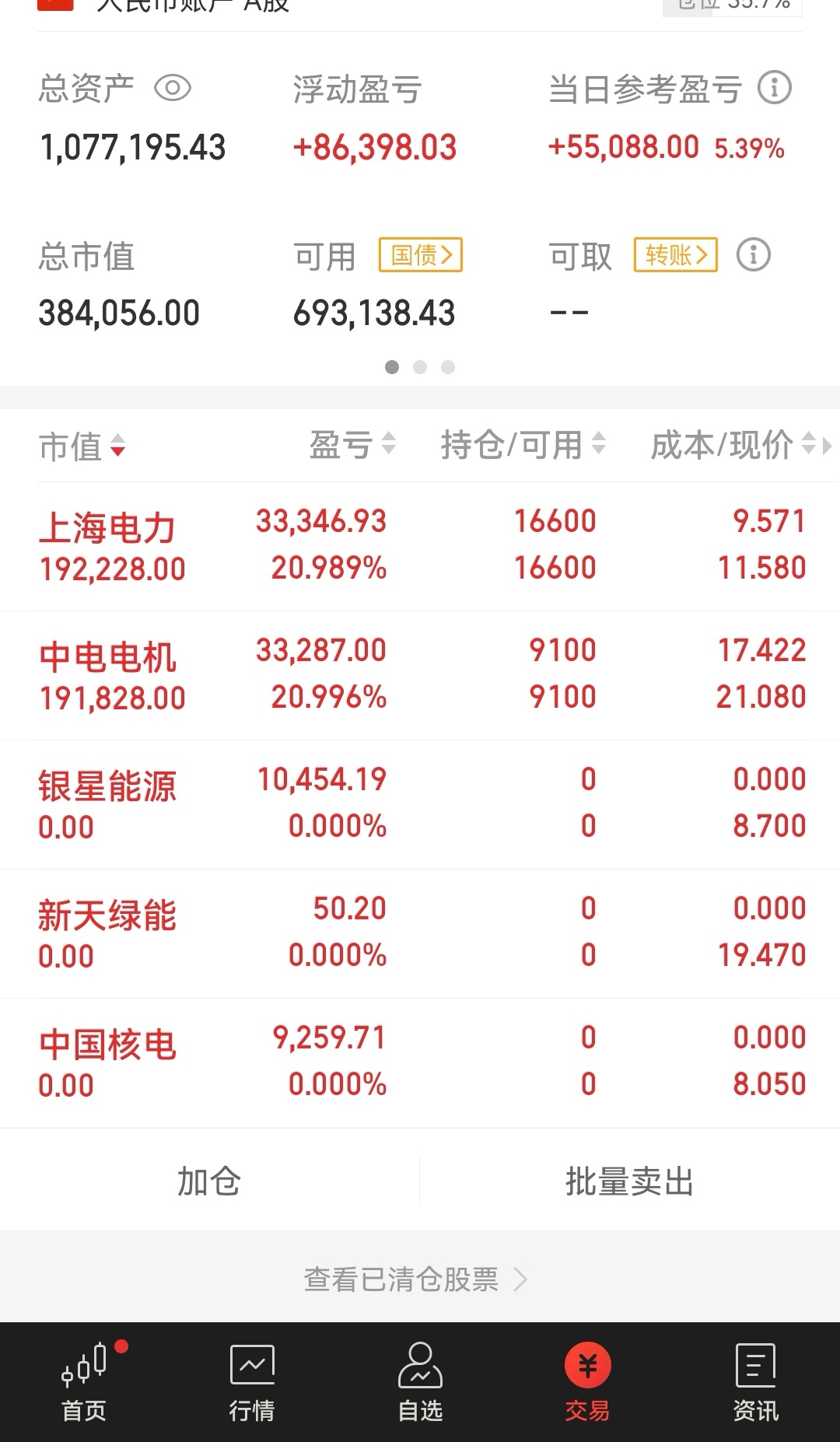Tap the 国债 button
840x1442 pixels.
point(420,255)
